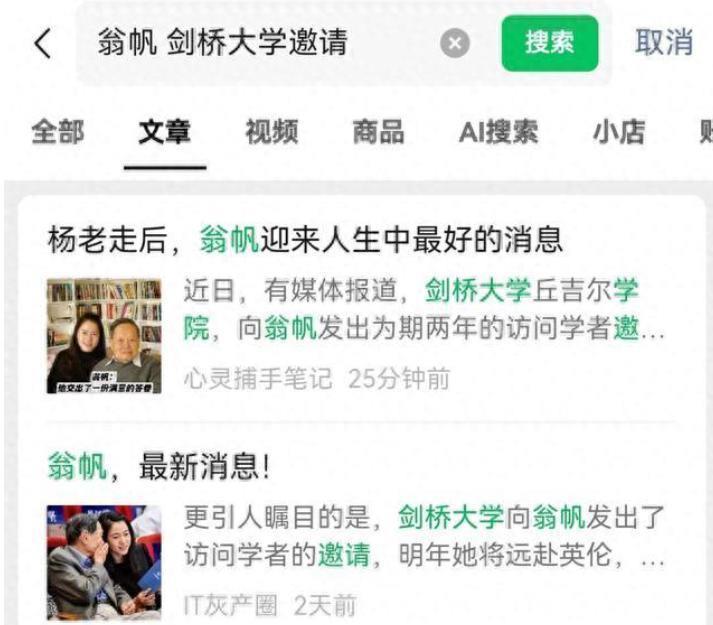
Task: Select the 文章 tab
Action: (x=165, y=132)
